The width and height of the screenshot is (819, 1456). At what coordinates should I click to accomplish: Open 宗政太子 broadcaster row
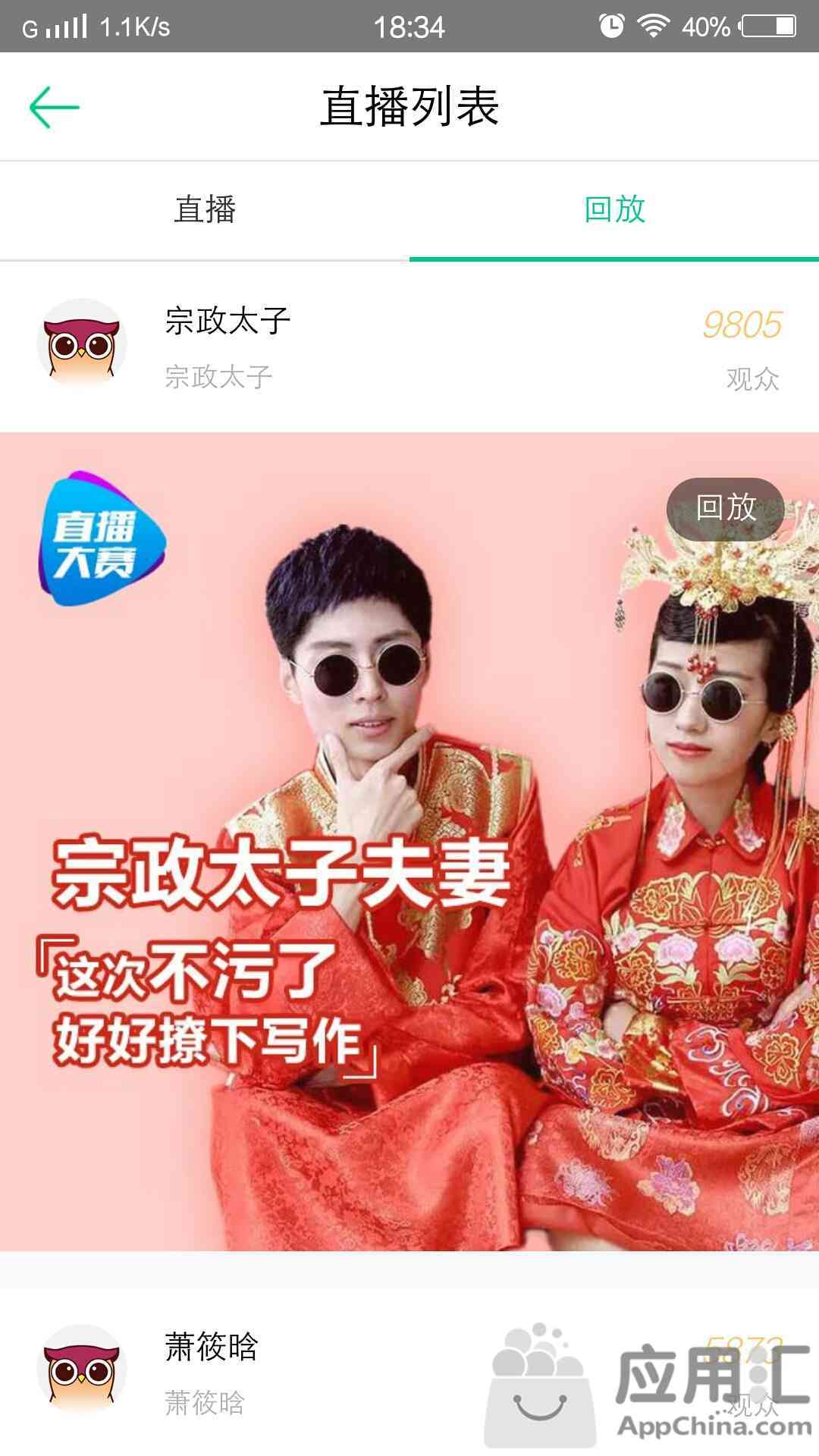click(409, 347)
